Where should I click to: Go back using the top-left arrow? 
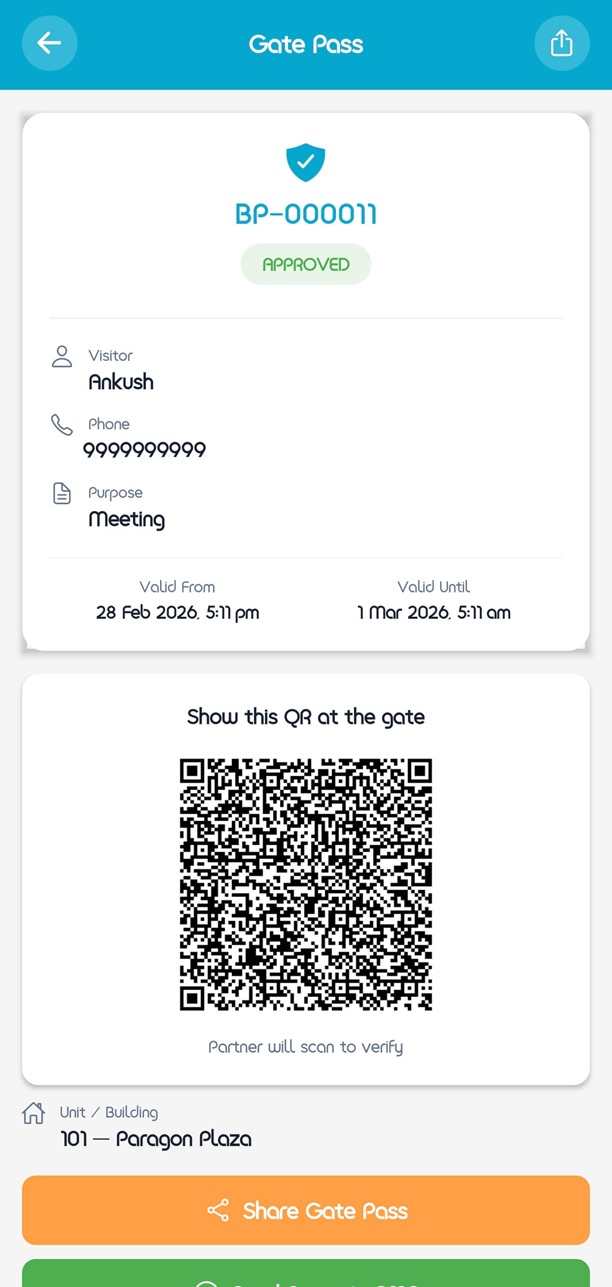tap(49, 43)
